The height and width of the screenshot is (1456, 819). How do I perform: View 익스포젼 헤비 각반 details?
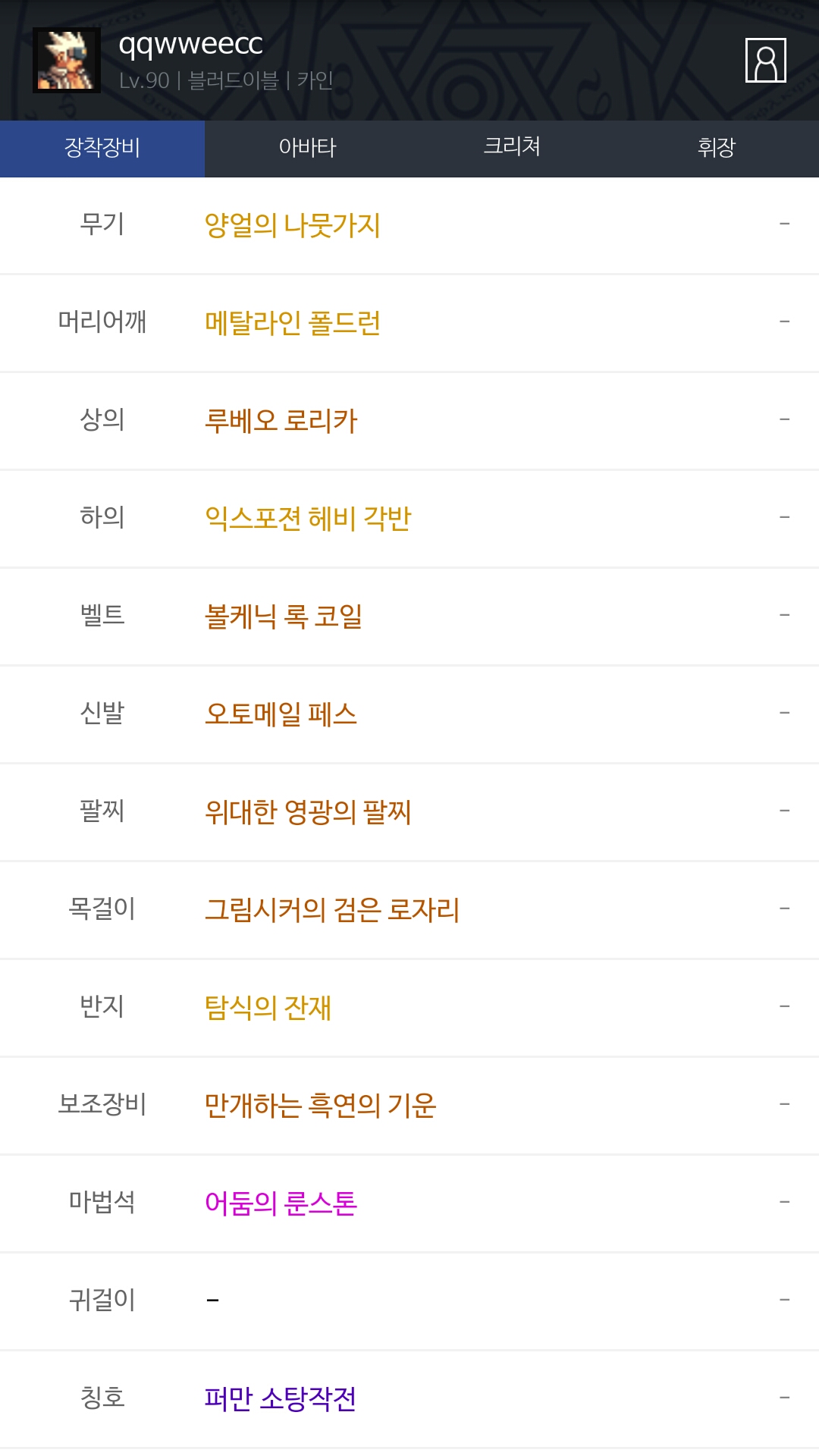coord(307,519)
